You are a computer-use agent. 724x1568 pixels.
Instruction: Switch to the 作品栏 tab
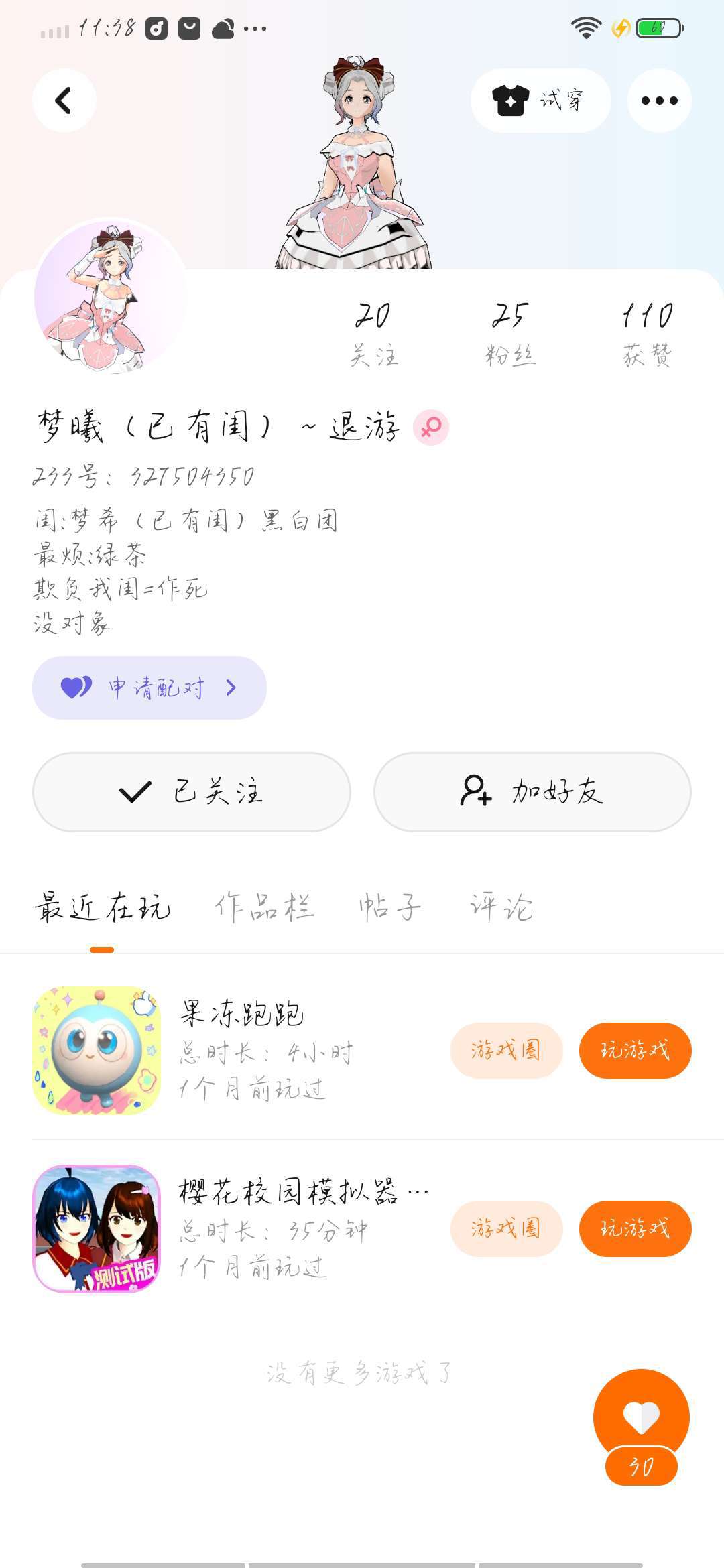(x=264, y=907)
